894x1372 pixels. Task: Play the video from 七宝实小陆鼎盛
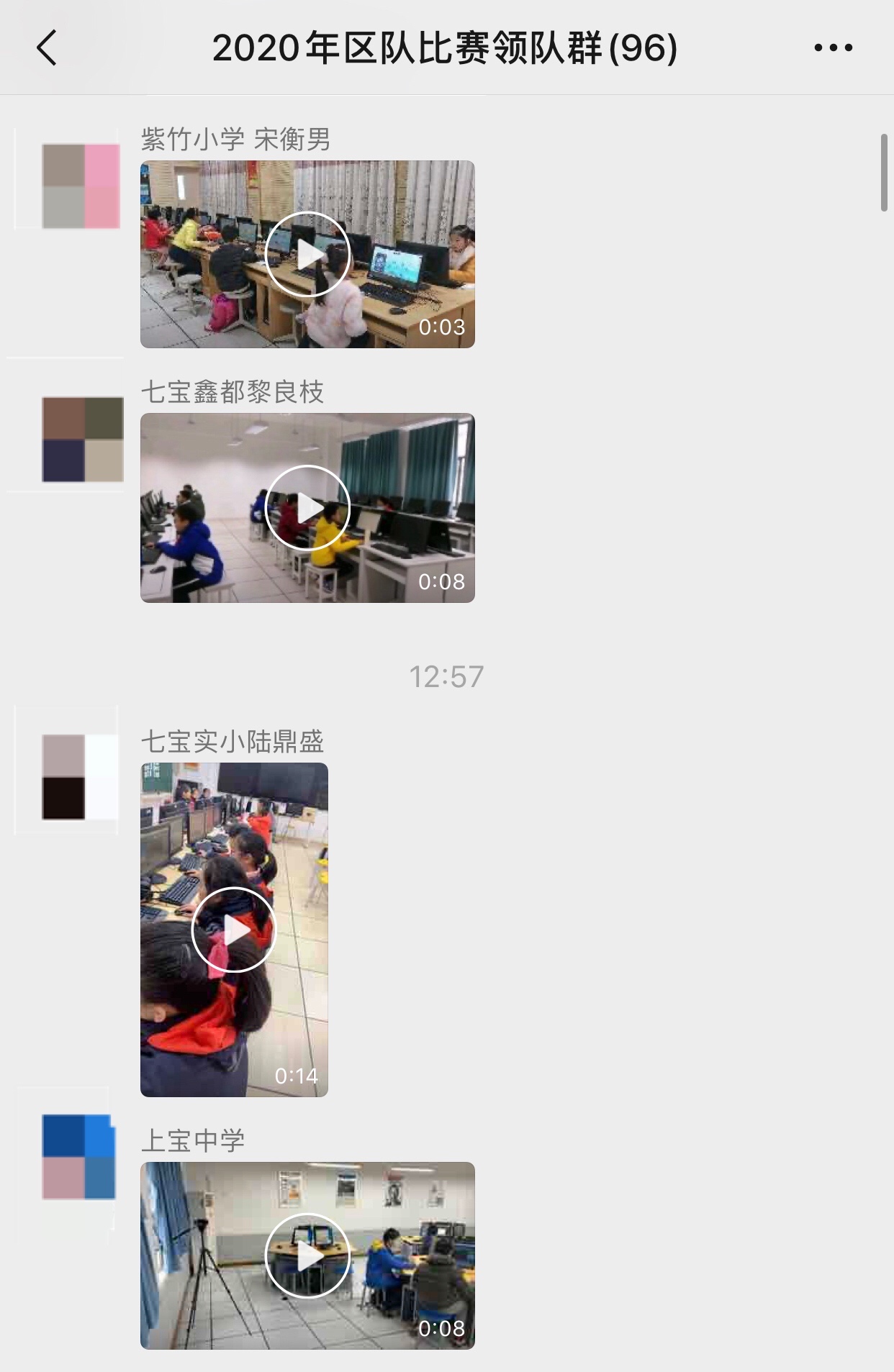tap(234, 930)
